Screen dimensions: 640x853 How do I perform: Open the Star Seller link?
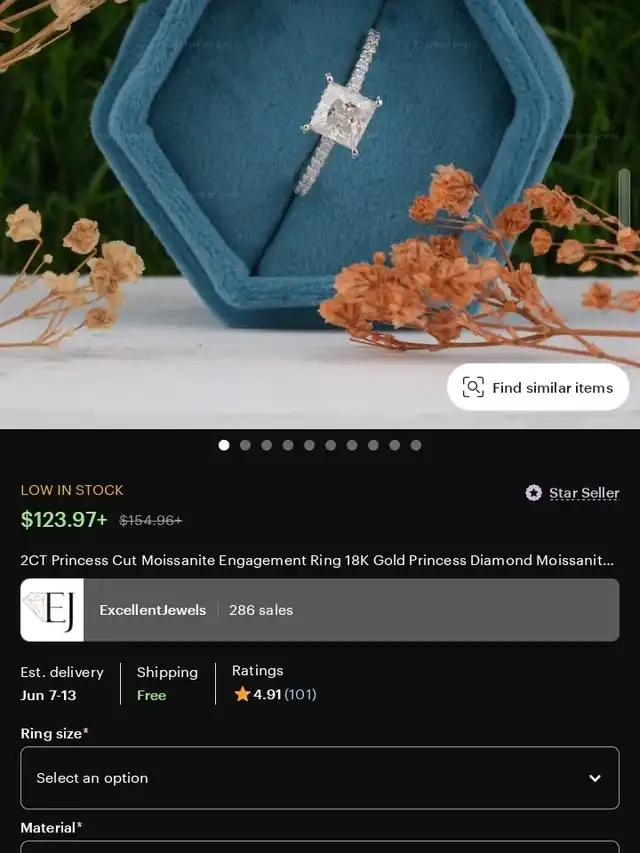[x=583, y=493]
